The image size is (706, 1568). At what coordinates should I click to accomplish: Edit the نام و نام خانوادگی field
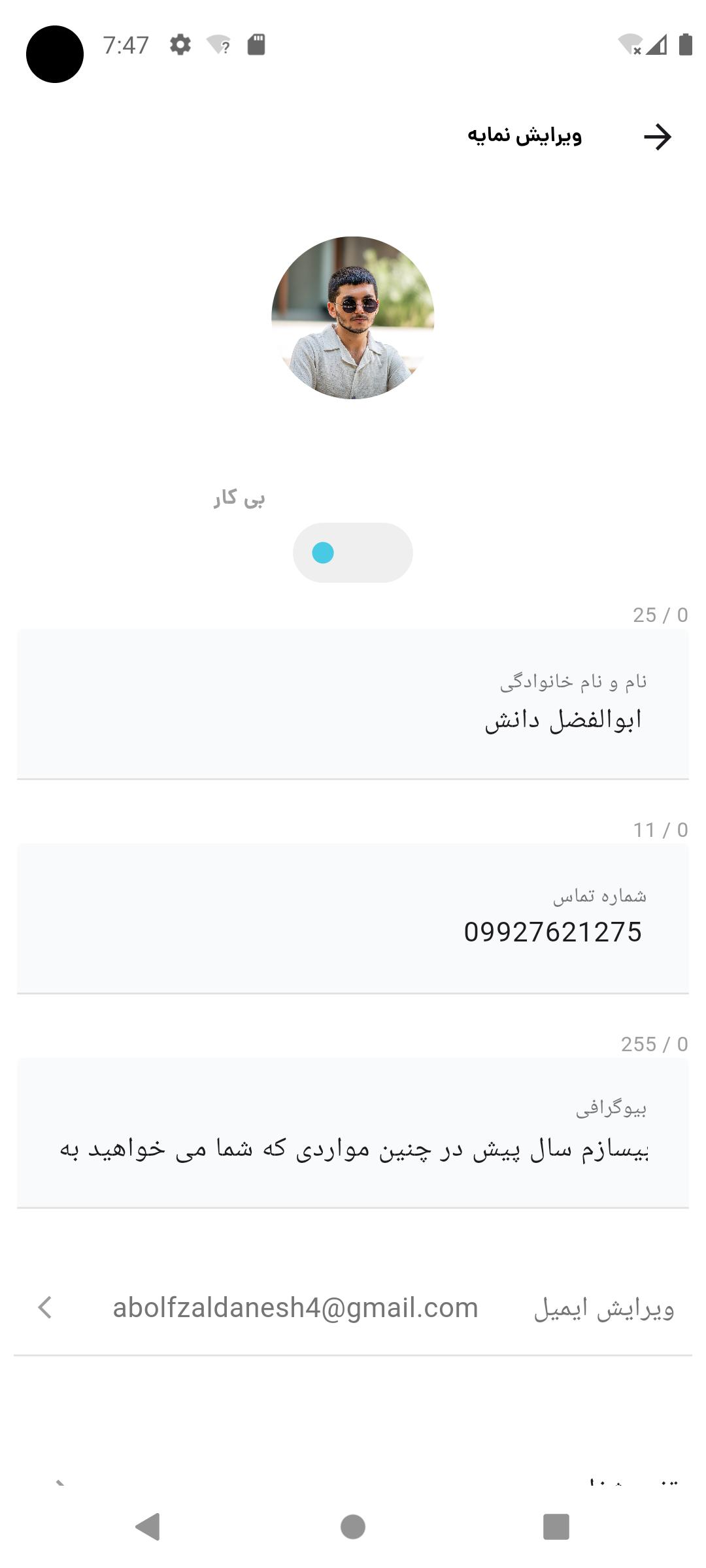click(353, 704)
